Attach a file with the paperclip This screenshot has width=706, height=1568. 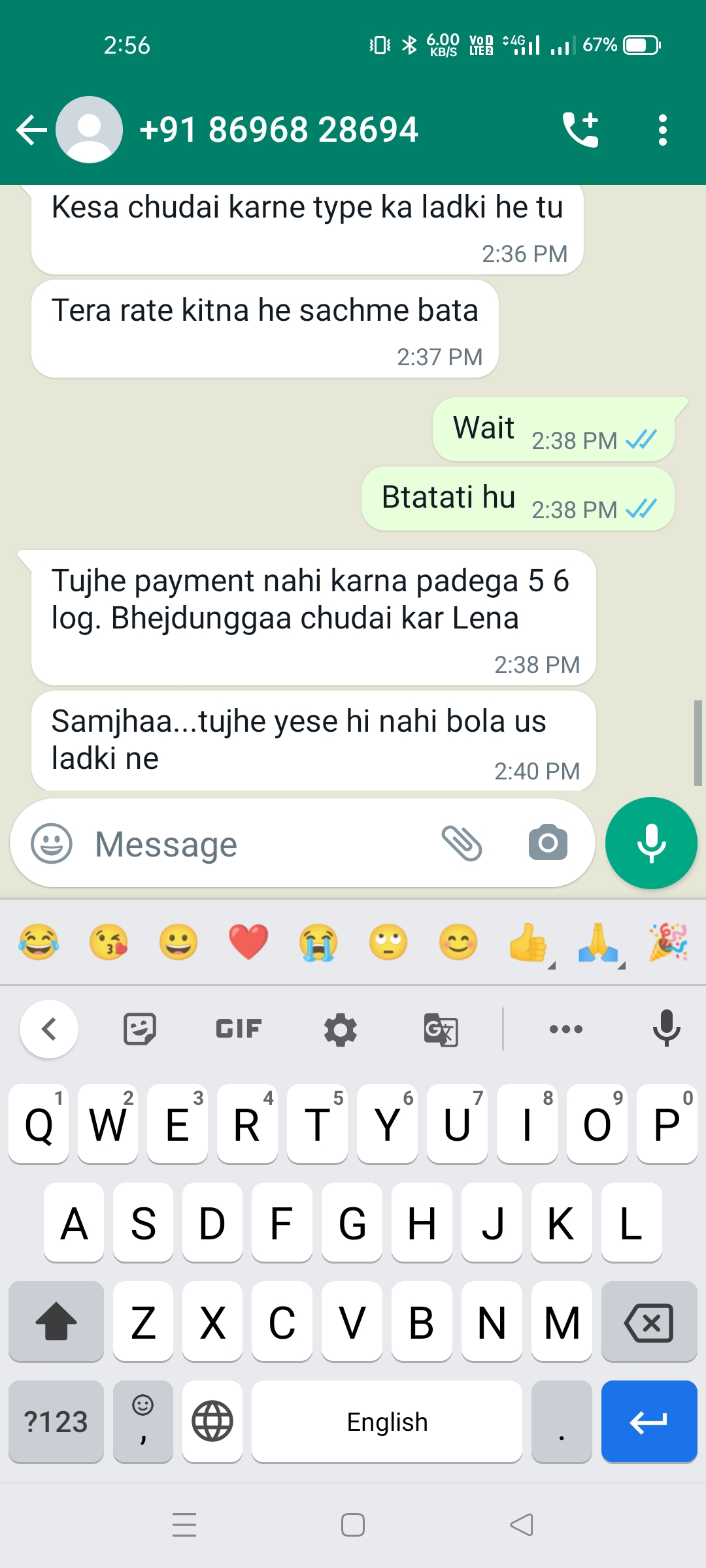[x=462, y=843]
